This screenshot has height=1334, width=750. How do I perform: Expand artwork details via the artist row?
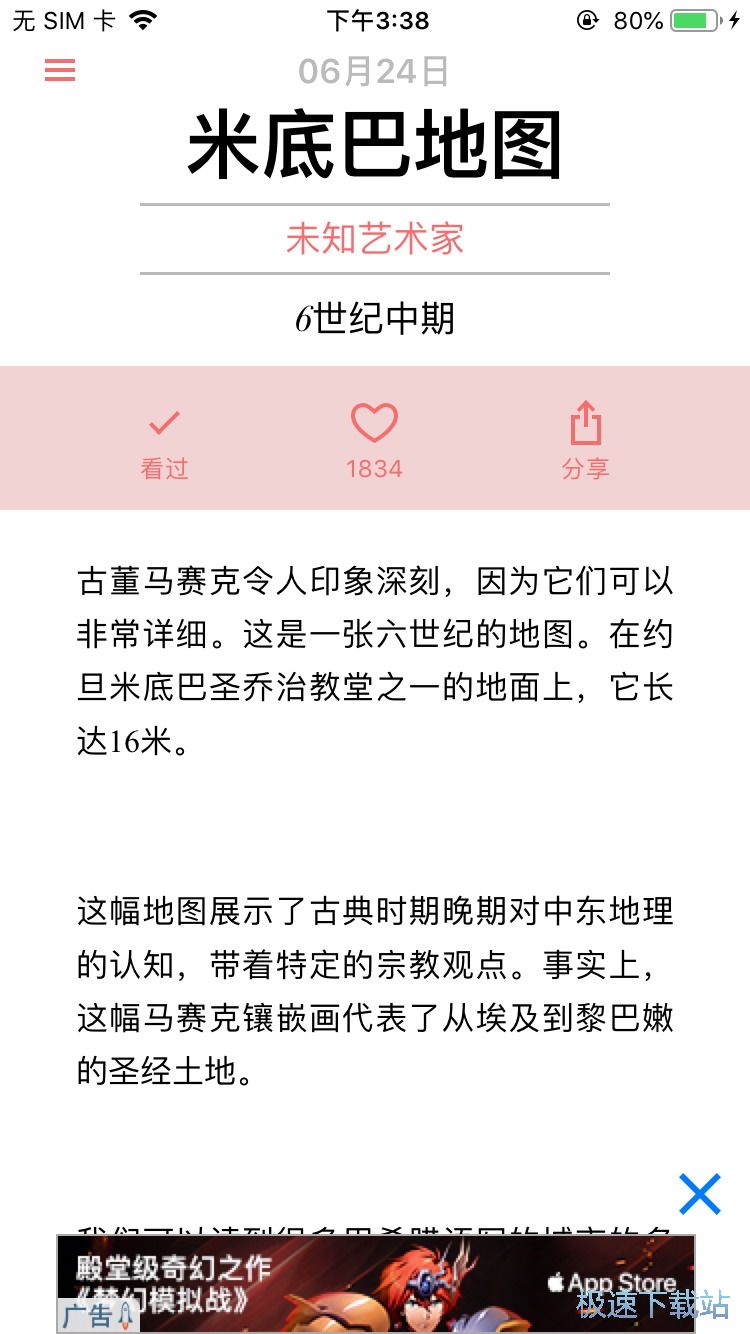point(374,240)
